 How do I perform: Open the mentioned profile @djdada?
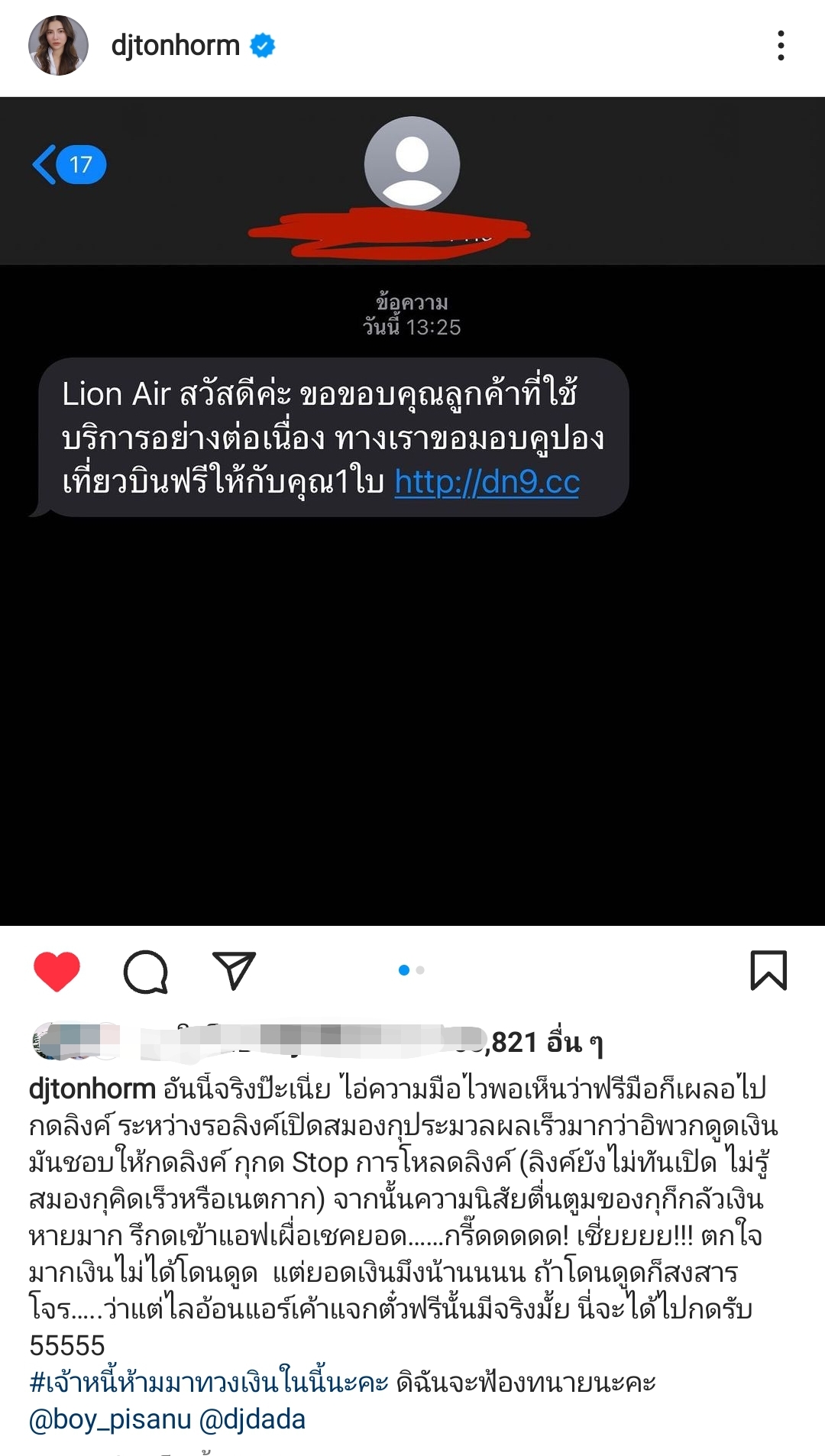click(x=252, y=1419)
